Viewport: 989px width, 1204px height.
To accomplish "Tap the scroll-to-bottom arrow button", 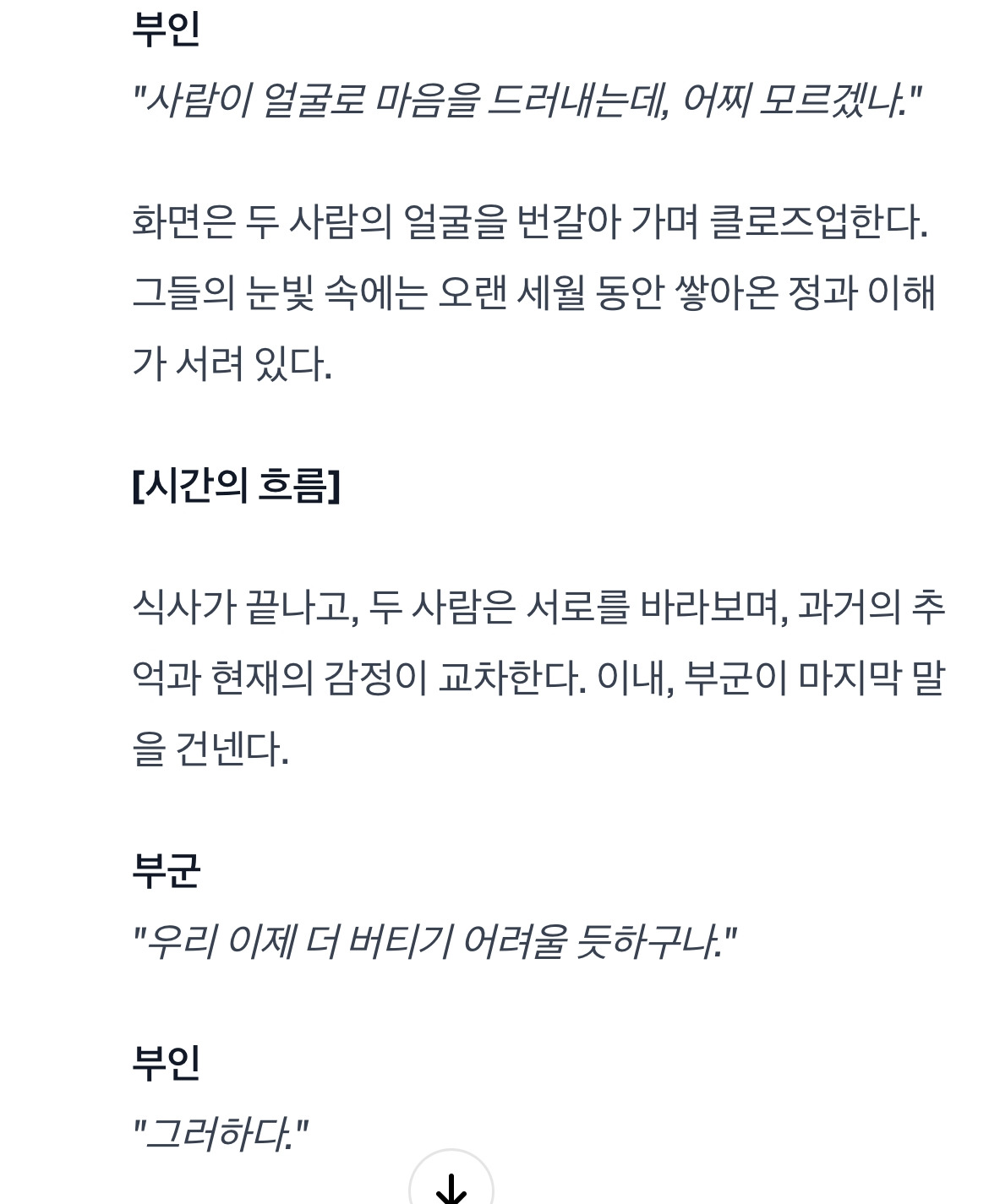I will point(451,1182).
